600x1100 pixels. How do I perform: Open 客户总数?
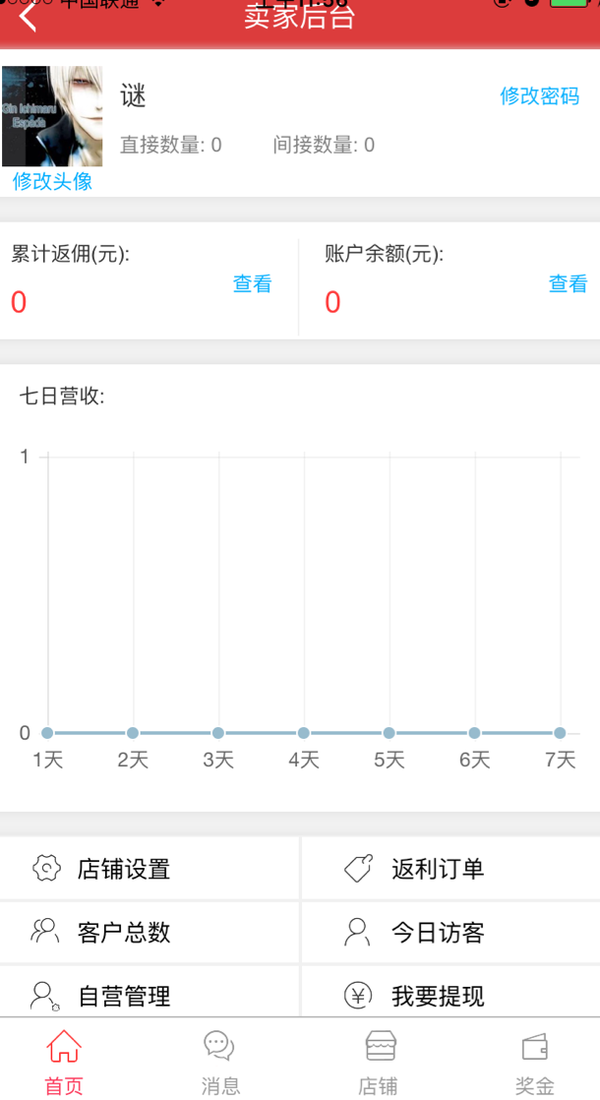[149, 932]
